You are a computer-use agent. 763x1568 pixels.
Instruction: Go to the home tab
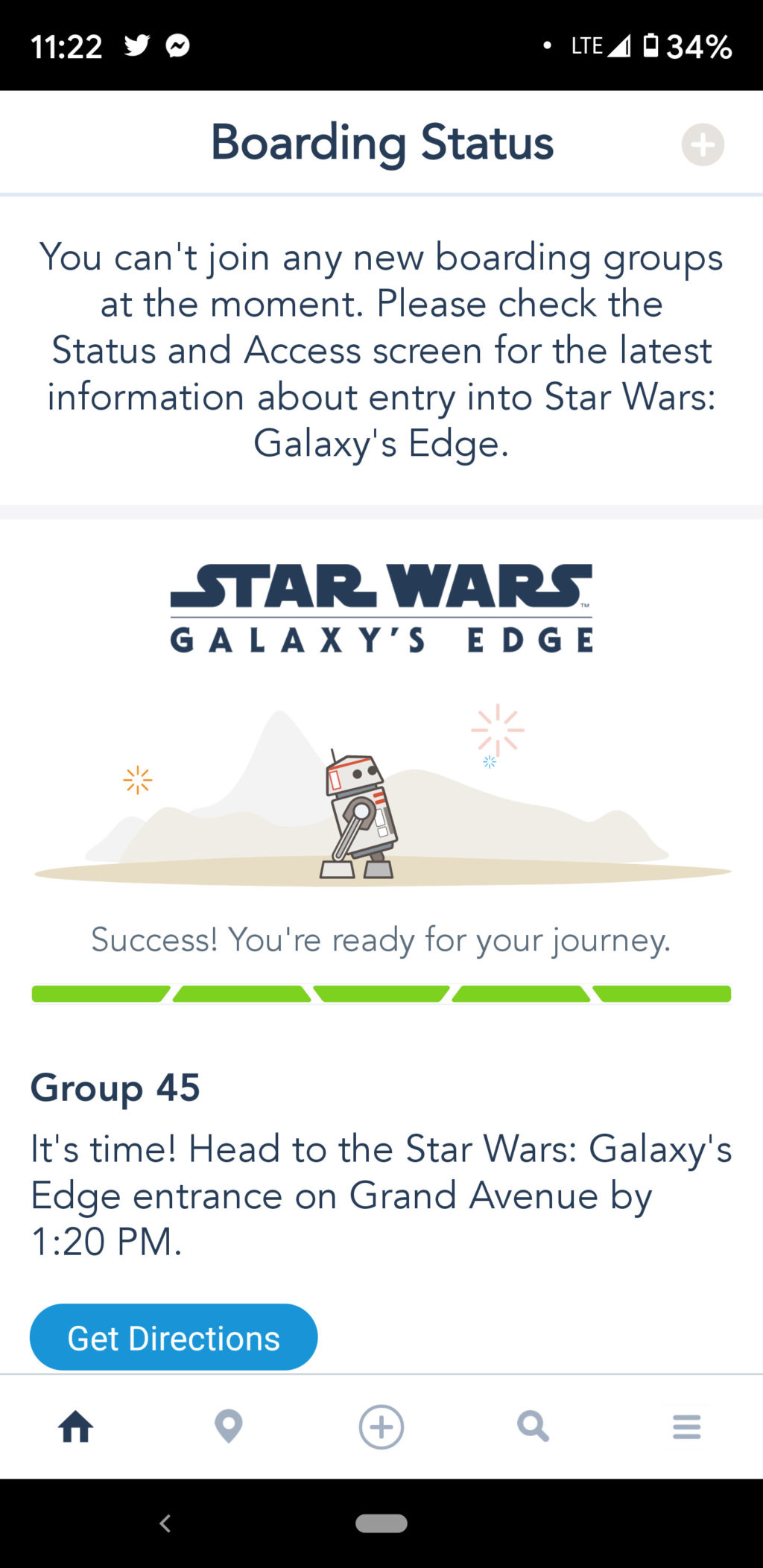click(76, 1427)
